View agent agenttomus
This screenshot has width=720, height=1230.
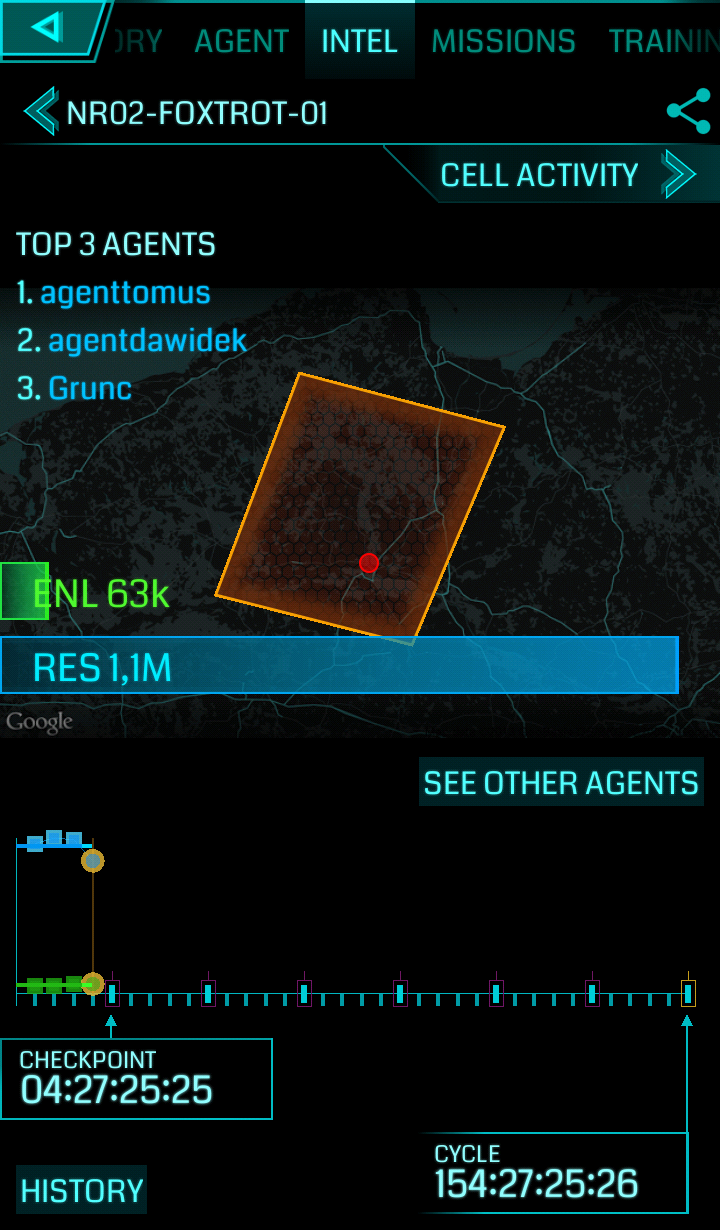125,293
